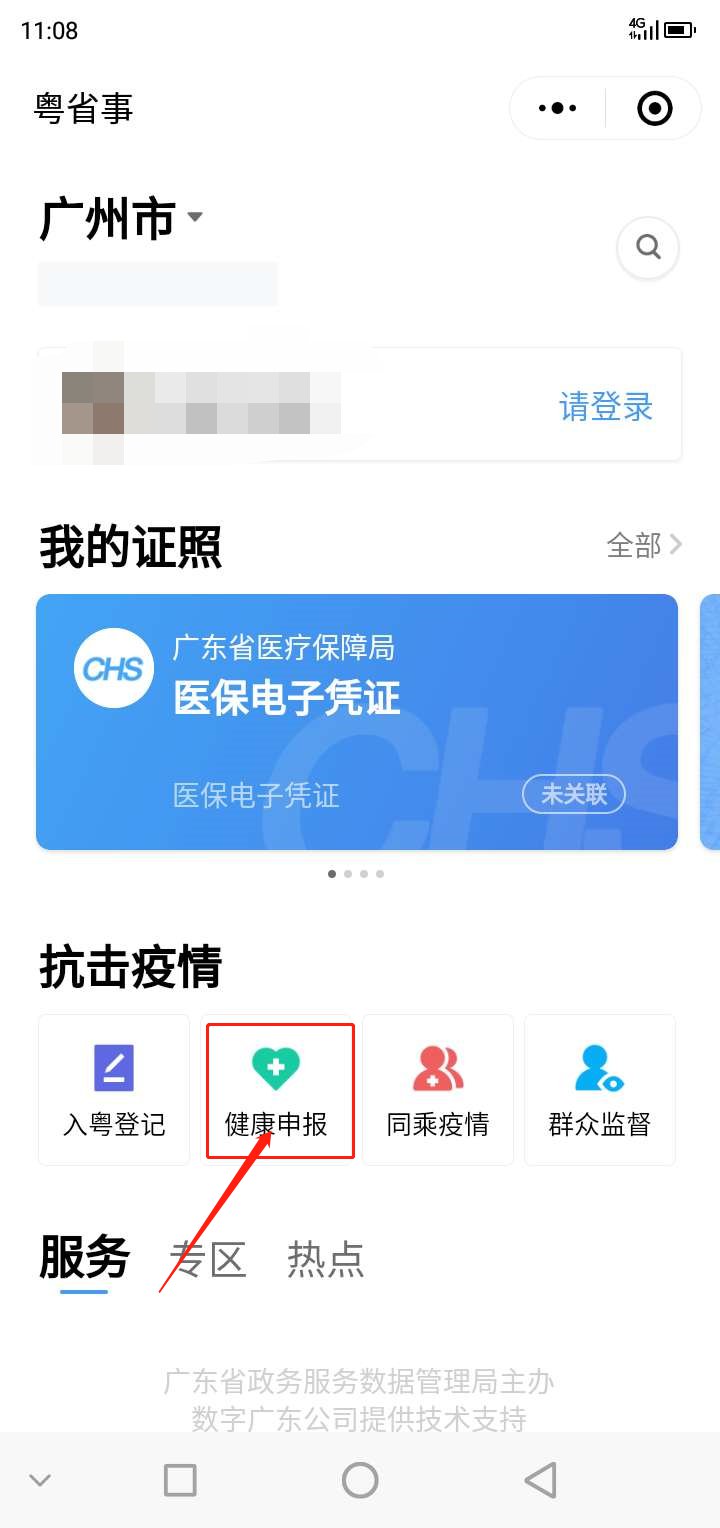This screenshot has width=720, height=1528.
Task: Open the 医保电子凭证 card
Action: click(357, 722)
